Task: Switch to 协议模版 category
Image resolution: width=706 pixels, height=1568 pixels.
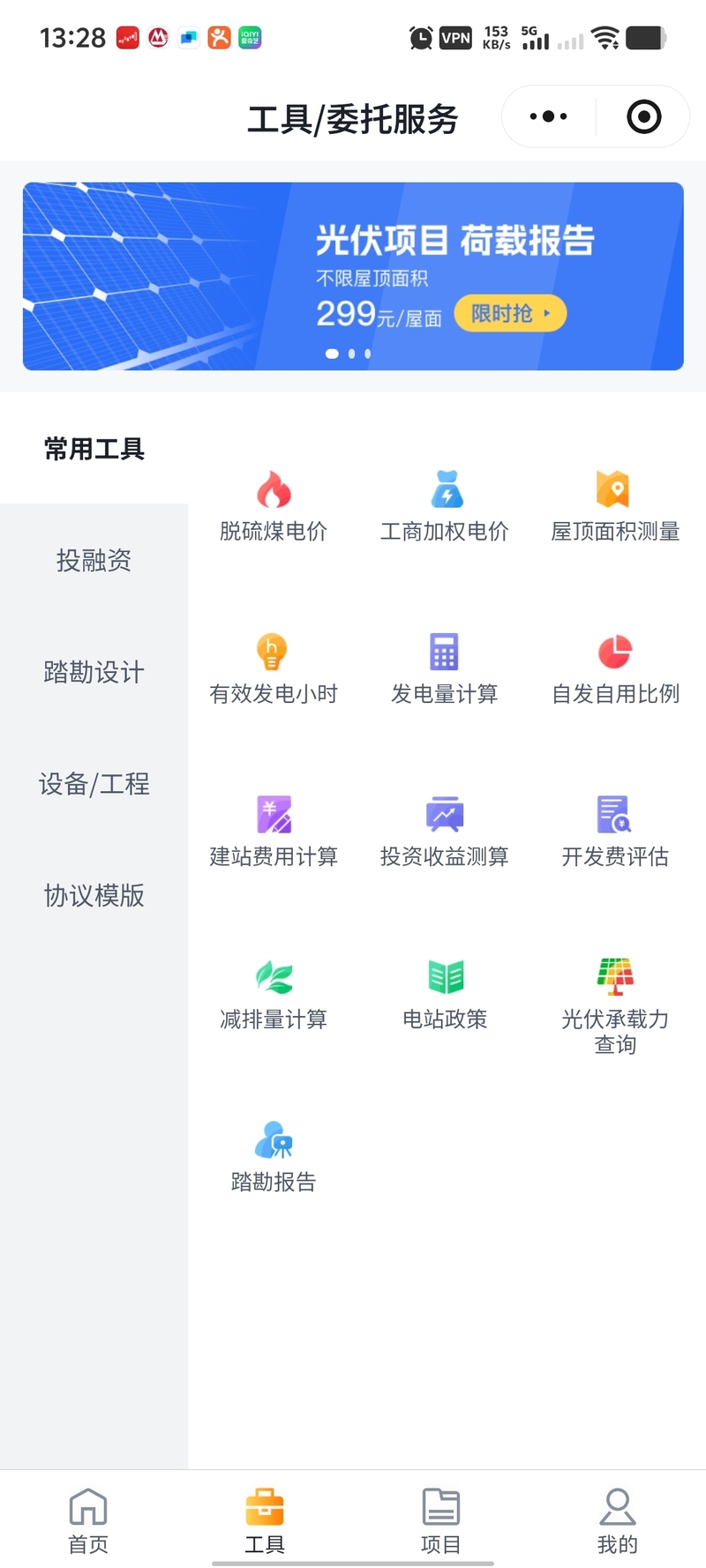Action: 94,895
